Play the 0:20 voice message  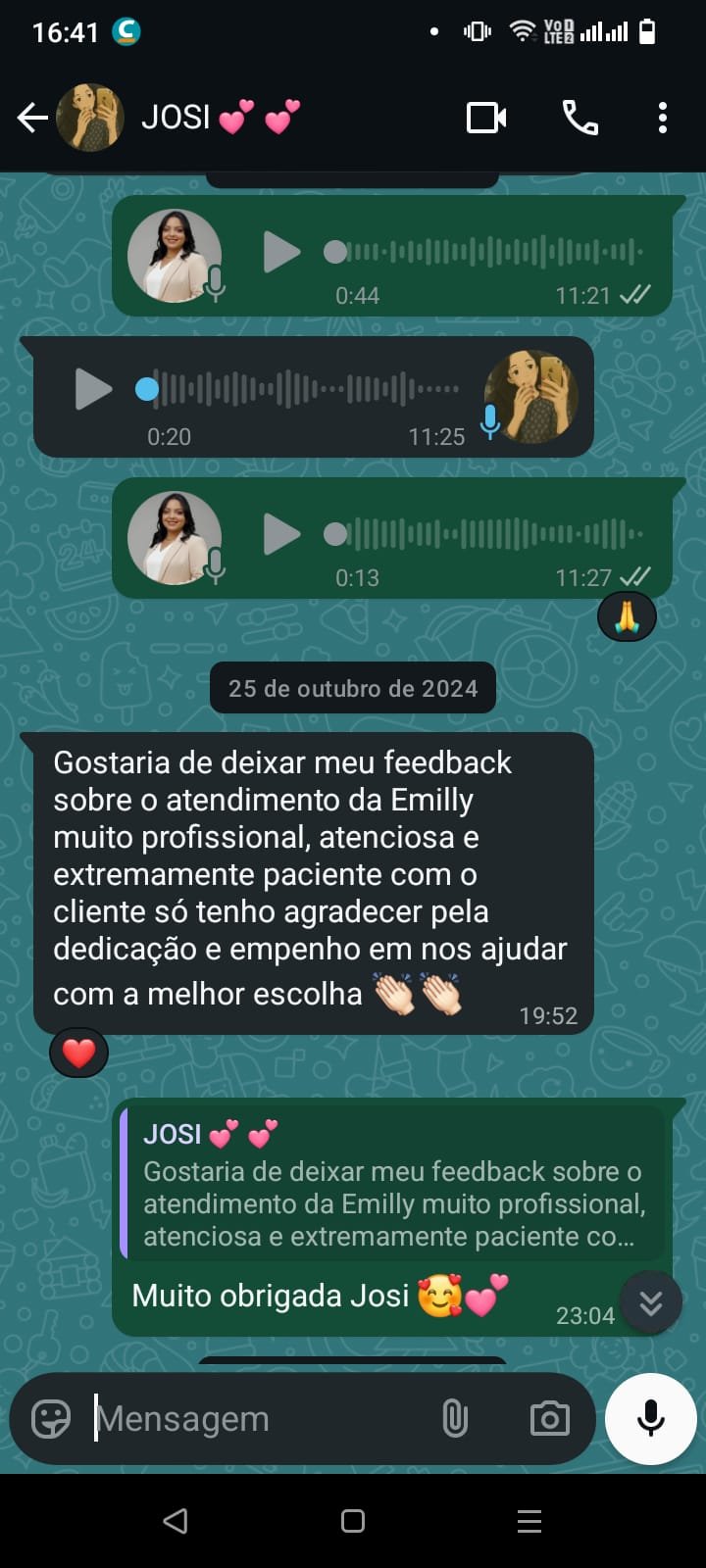point(93,389)
